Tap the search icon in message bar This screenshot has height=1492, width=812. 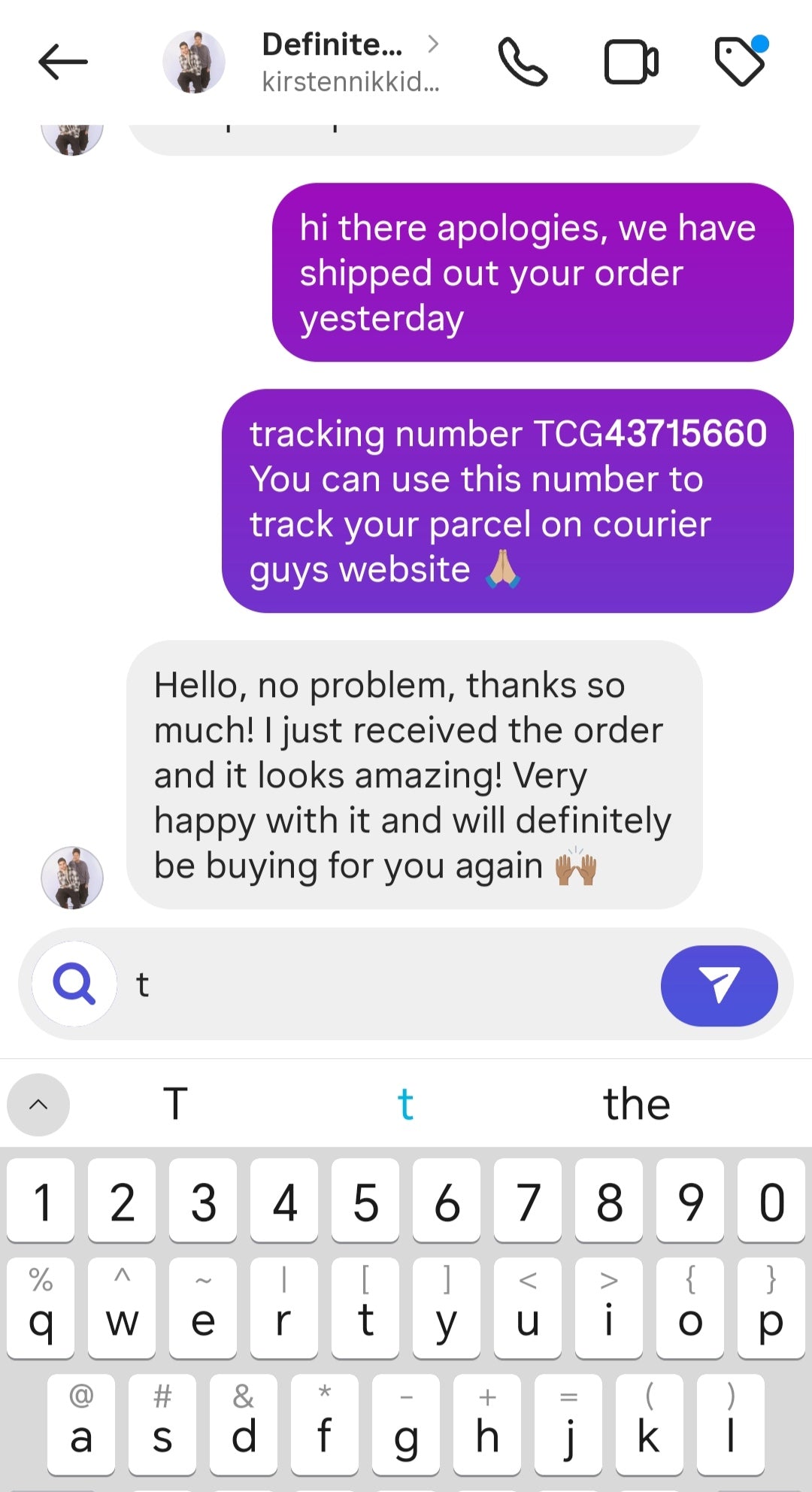pos(74,984)
